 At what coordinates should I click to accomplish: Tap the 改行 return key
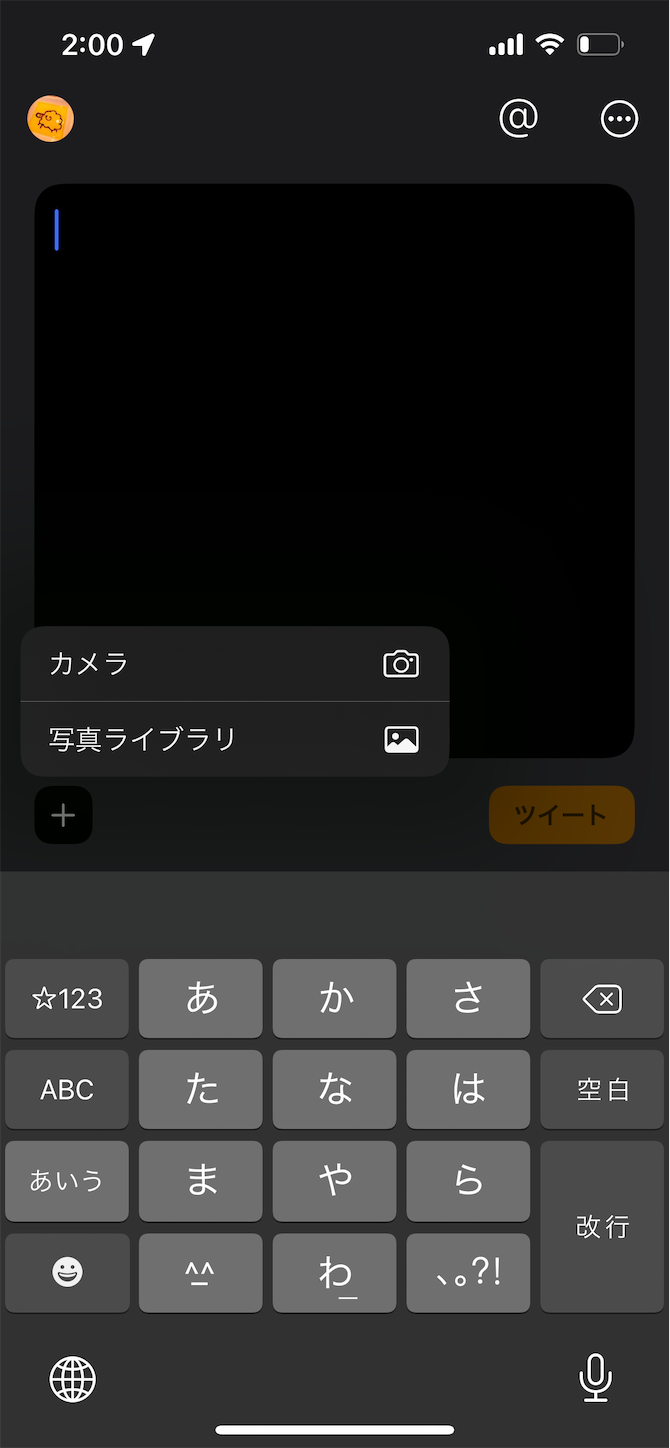pos(602,1227)
